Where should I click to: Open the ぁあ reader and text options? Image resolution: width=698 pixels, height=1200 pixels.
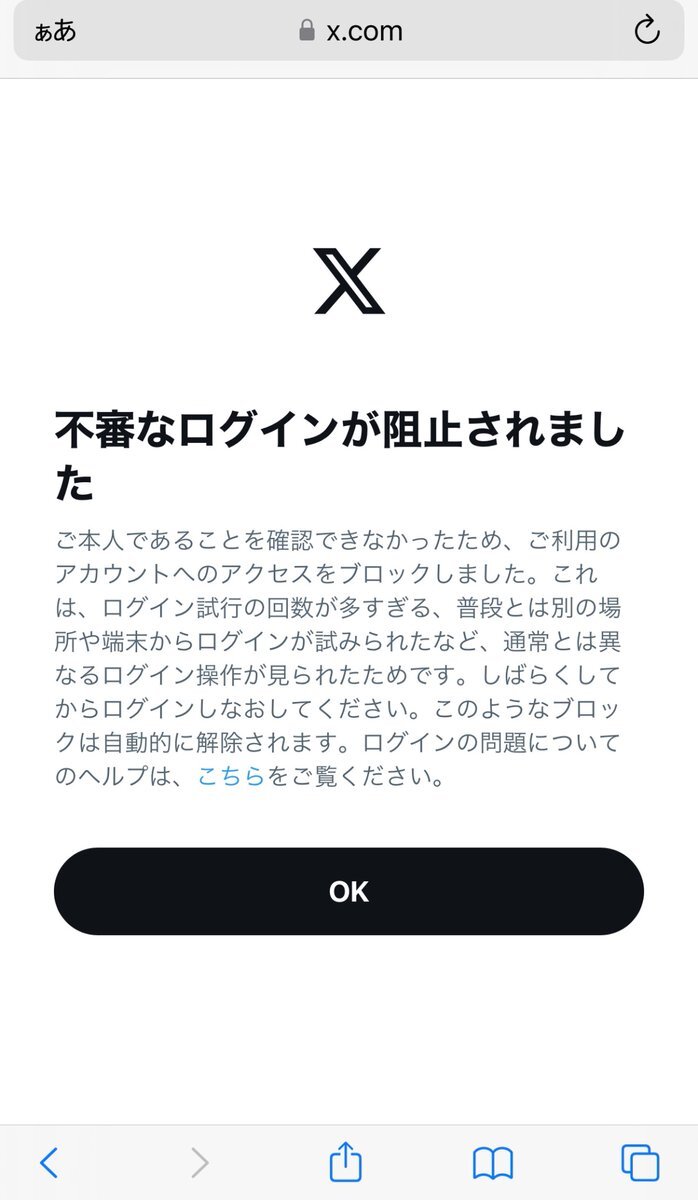pyautogui.click(x=55, y=31)
